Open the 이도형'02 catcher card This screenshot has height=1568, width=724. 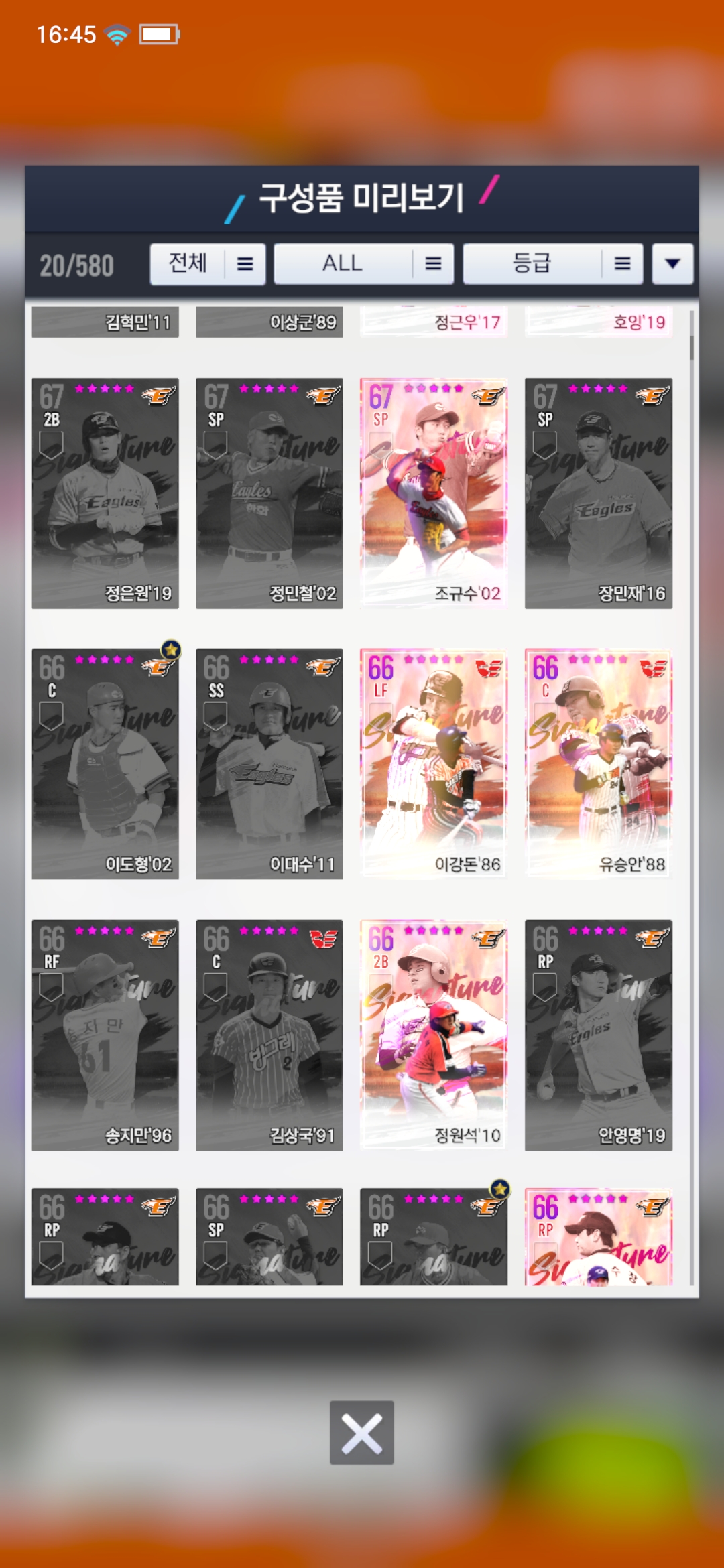click(105, 764)
